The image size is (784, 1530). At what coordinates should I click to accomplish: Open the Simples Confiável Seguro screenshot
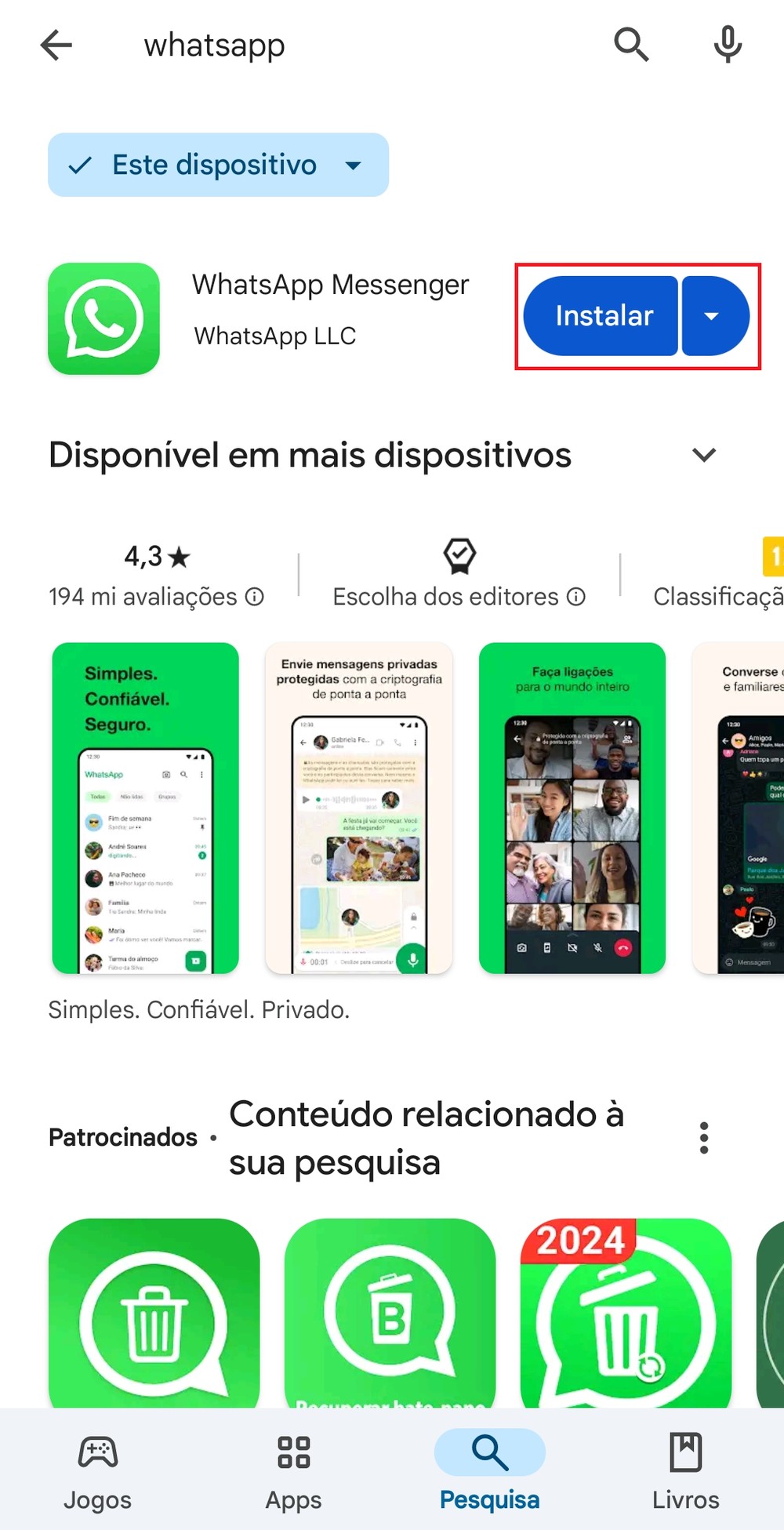click(x=145, y=808)
